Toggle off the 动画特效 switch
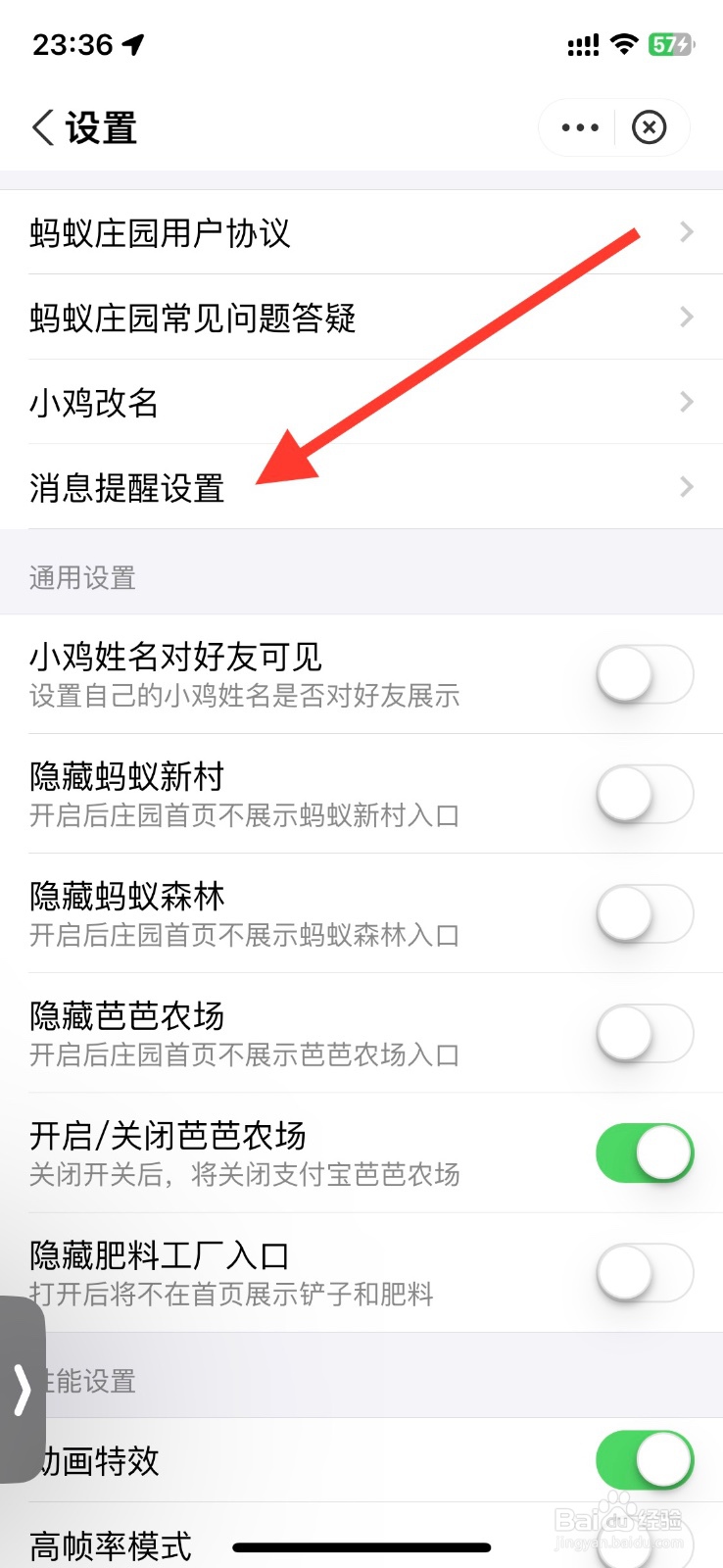This screenshot has height=1568, width=723. tap(644, 1459)
